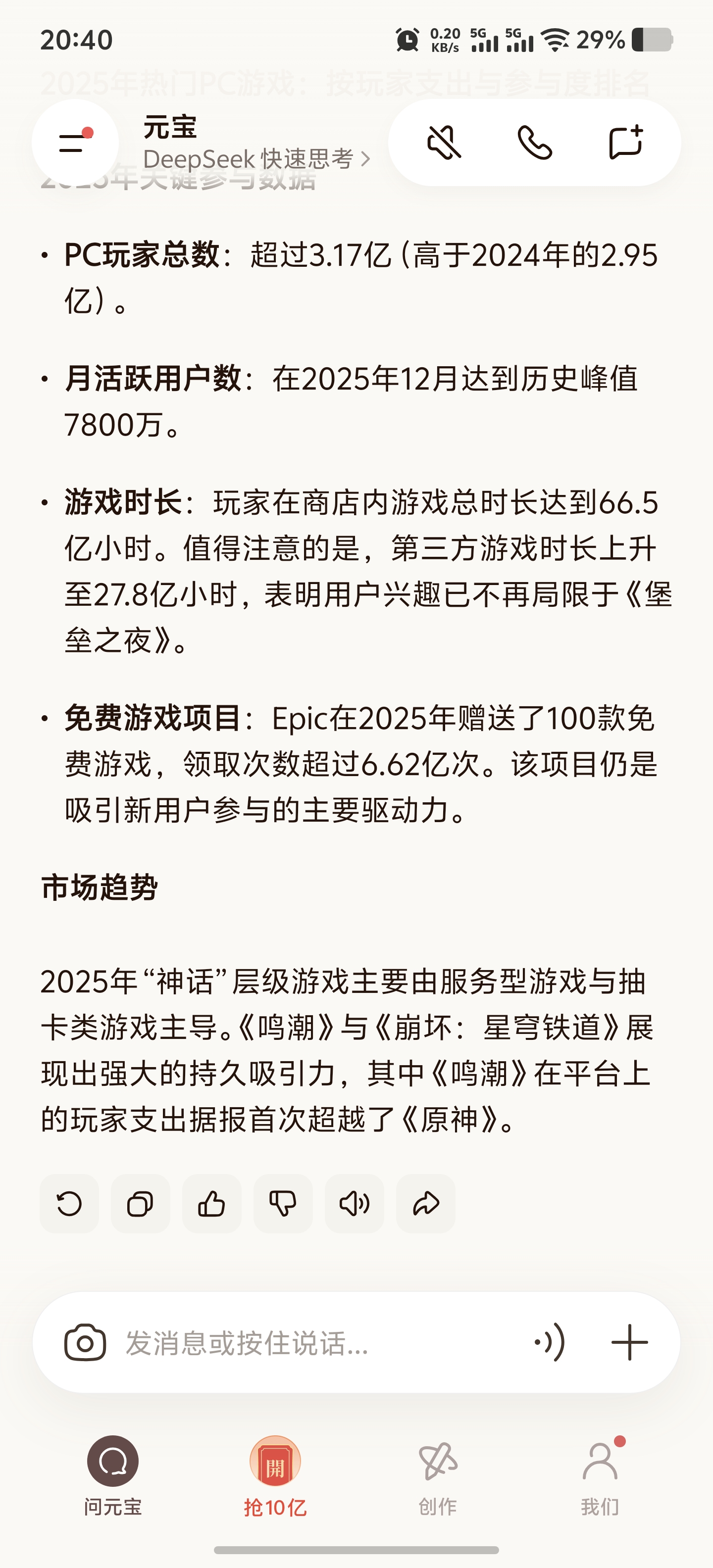713x1568 pixels.
Task: Start a voice call with 元宝
Action: tap(534, 143)
